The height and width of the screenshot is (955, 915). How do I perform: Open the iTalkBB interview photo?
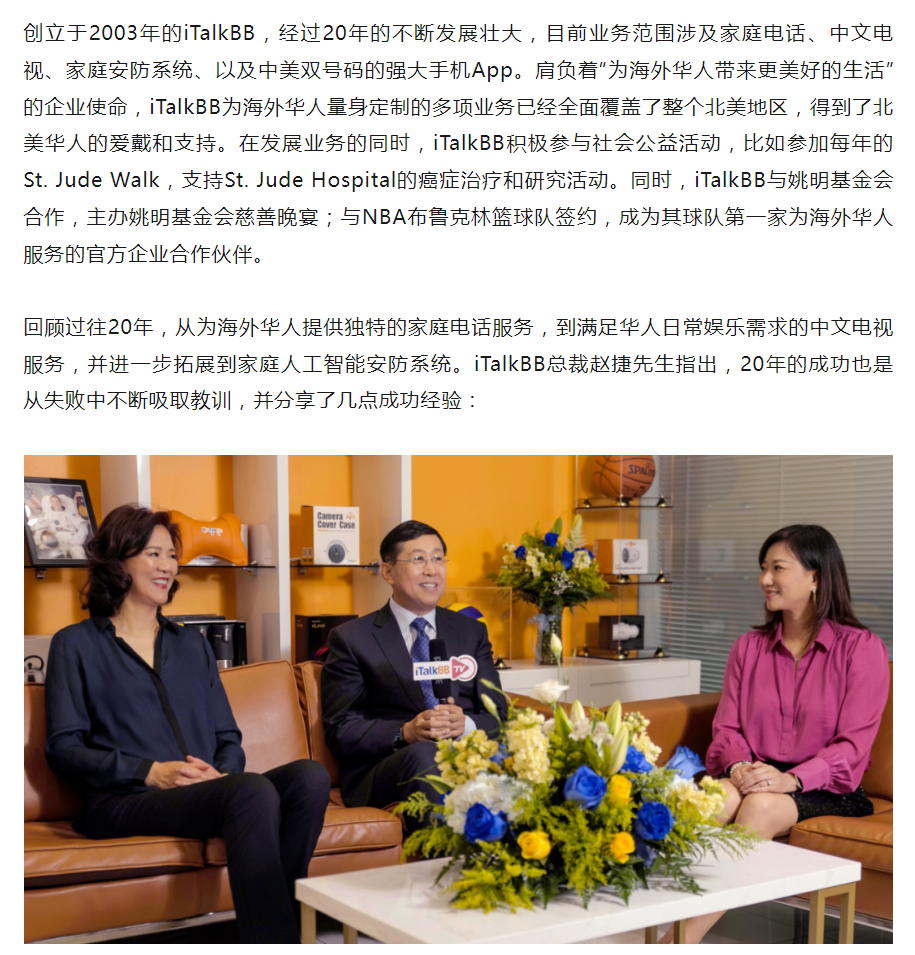click(x=458, y=698)
